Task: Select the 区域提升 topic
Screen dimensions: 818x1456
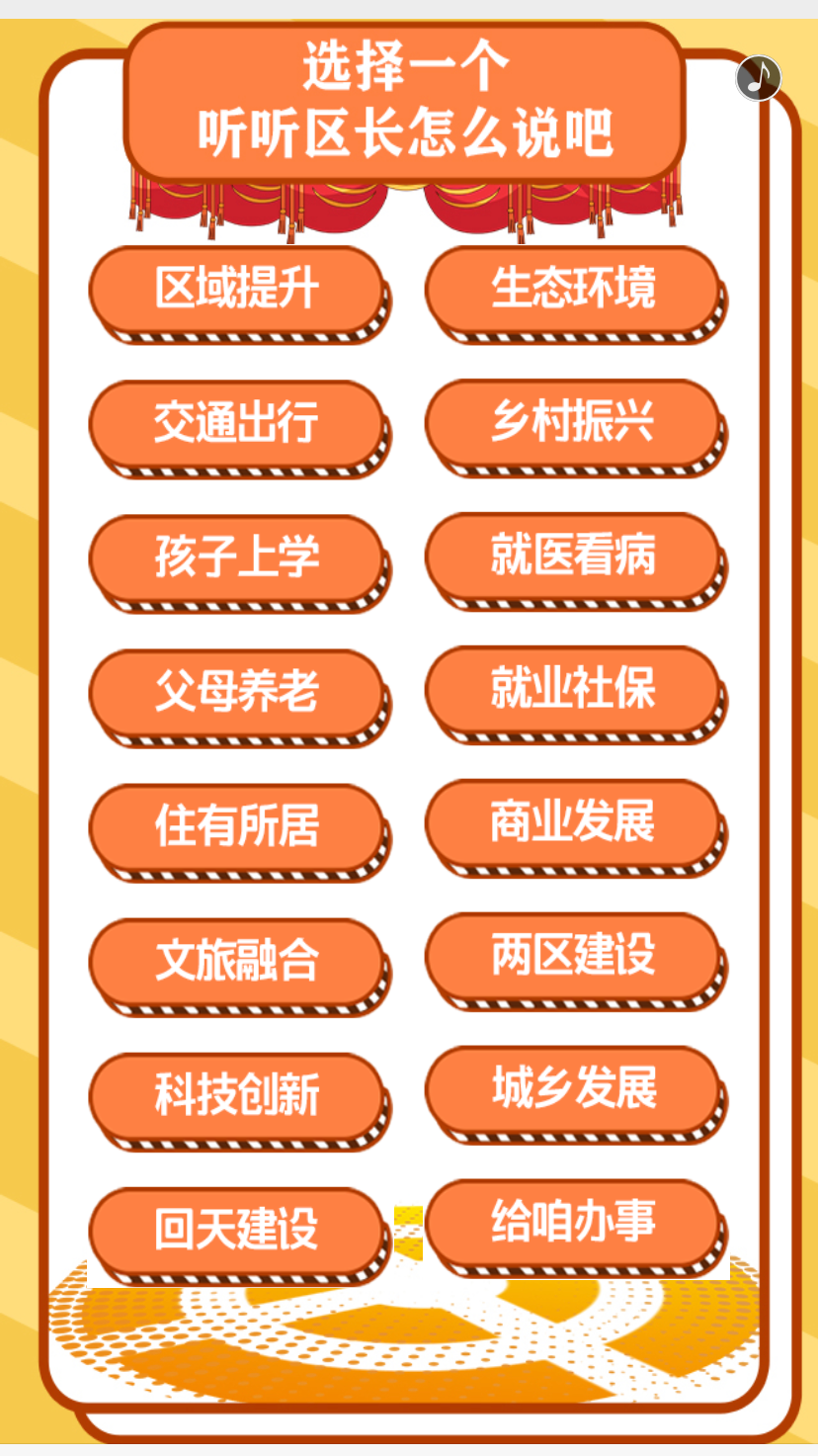Action: click(237, 290)
